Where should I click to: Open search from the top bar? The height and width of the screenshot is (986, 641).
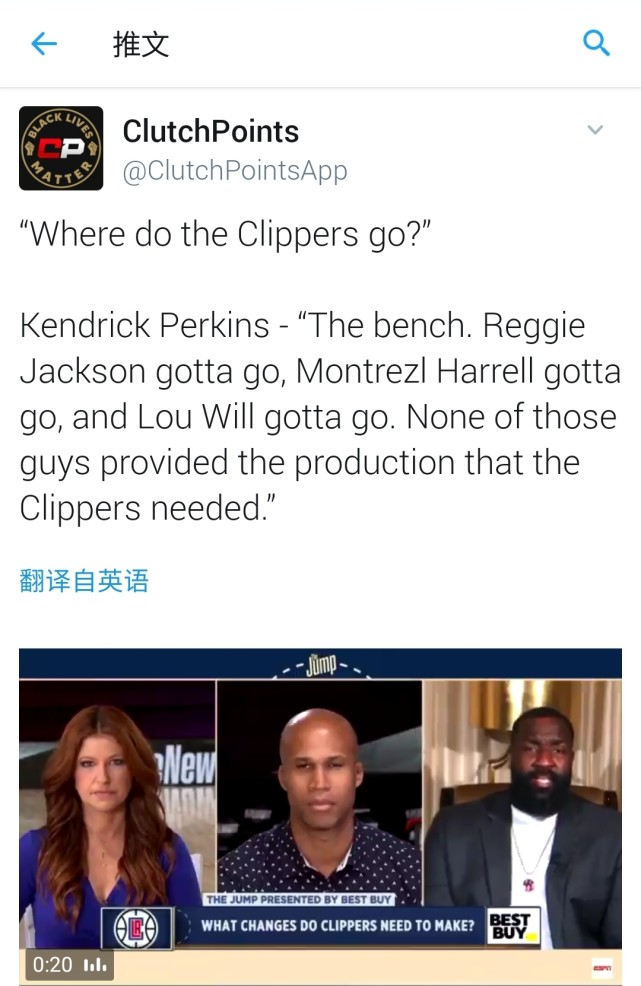596,43
